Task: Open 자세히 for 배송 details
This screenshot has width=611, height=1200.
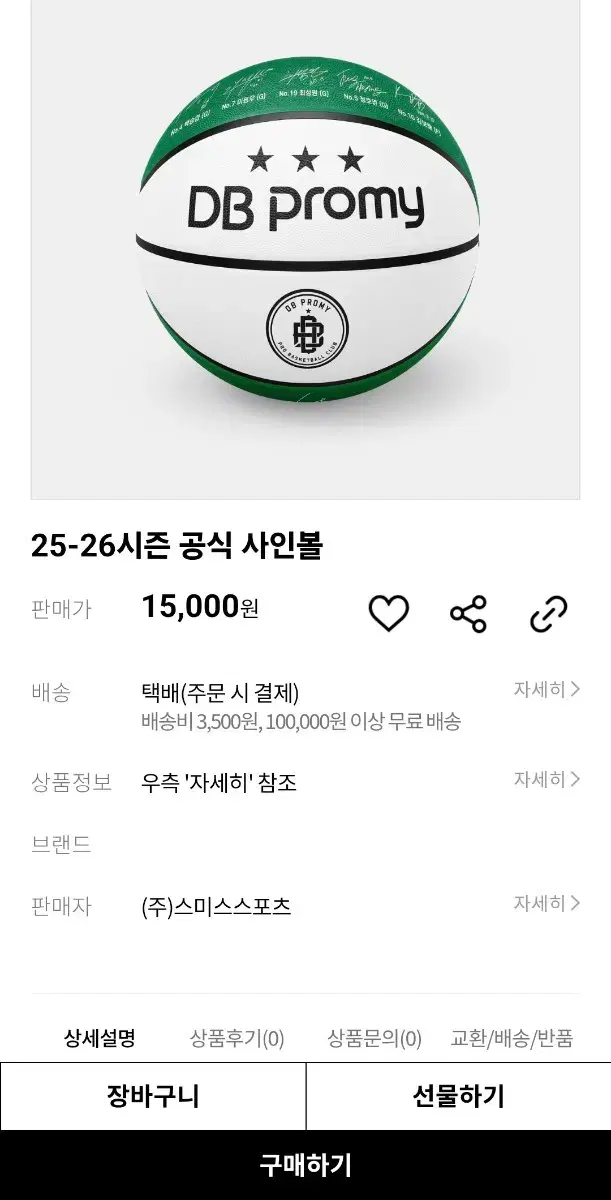Action: (x=547, y=689)
